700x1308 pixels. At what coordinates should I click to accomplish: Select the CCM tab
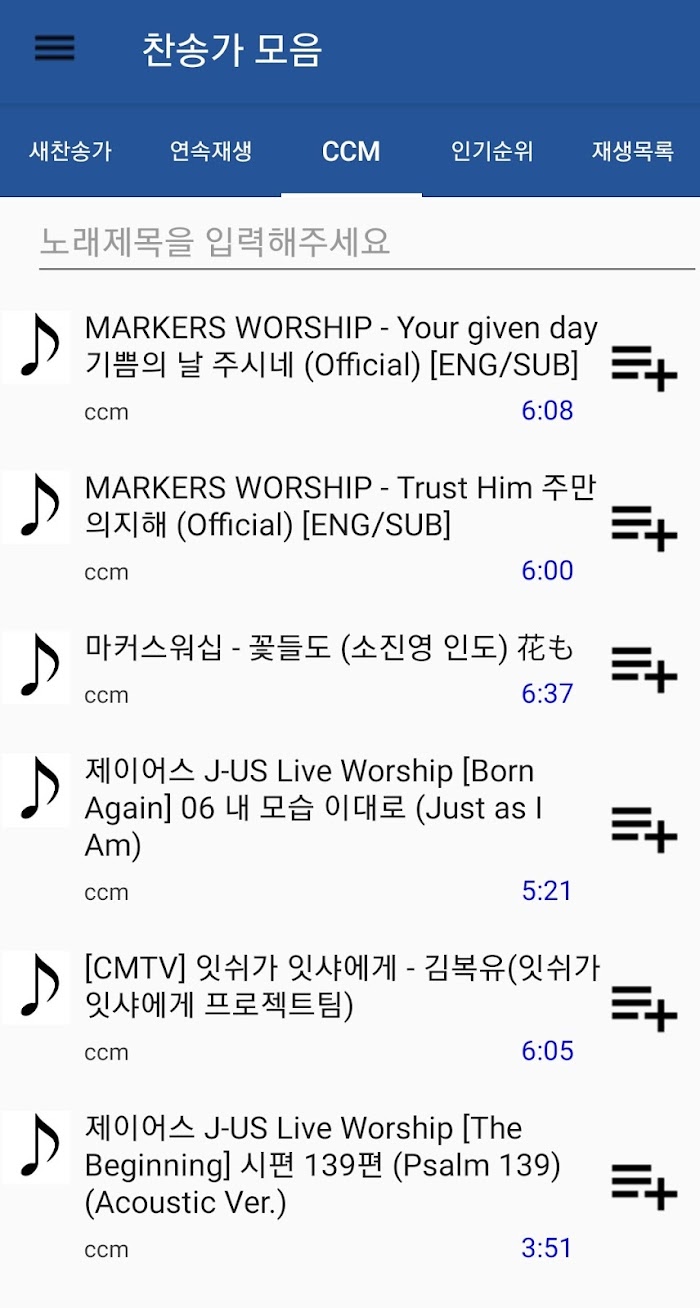click(351, 152)
